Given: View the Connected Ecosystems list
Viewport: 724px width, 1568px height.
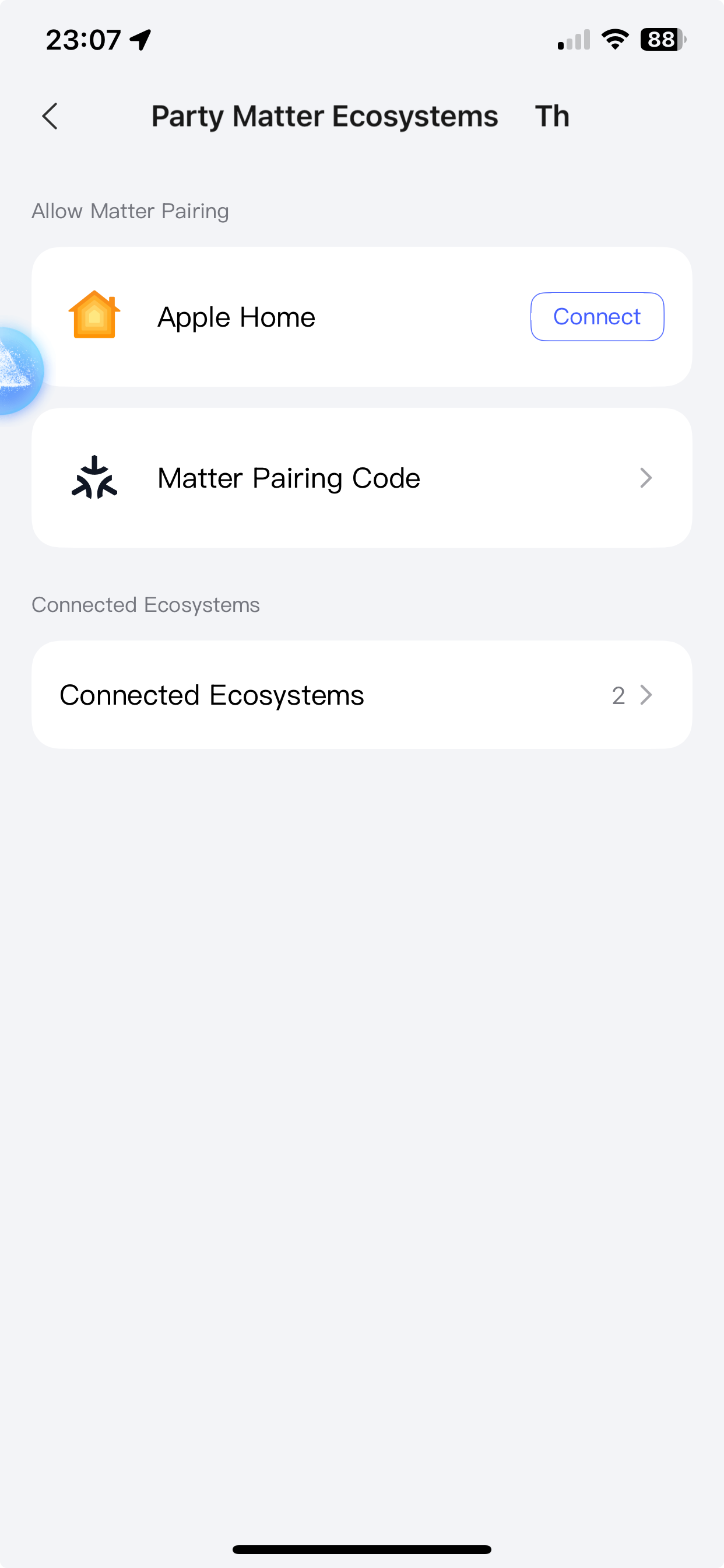Looking at the screenshot, I should (361, 695).
